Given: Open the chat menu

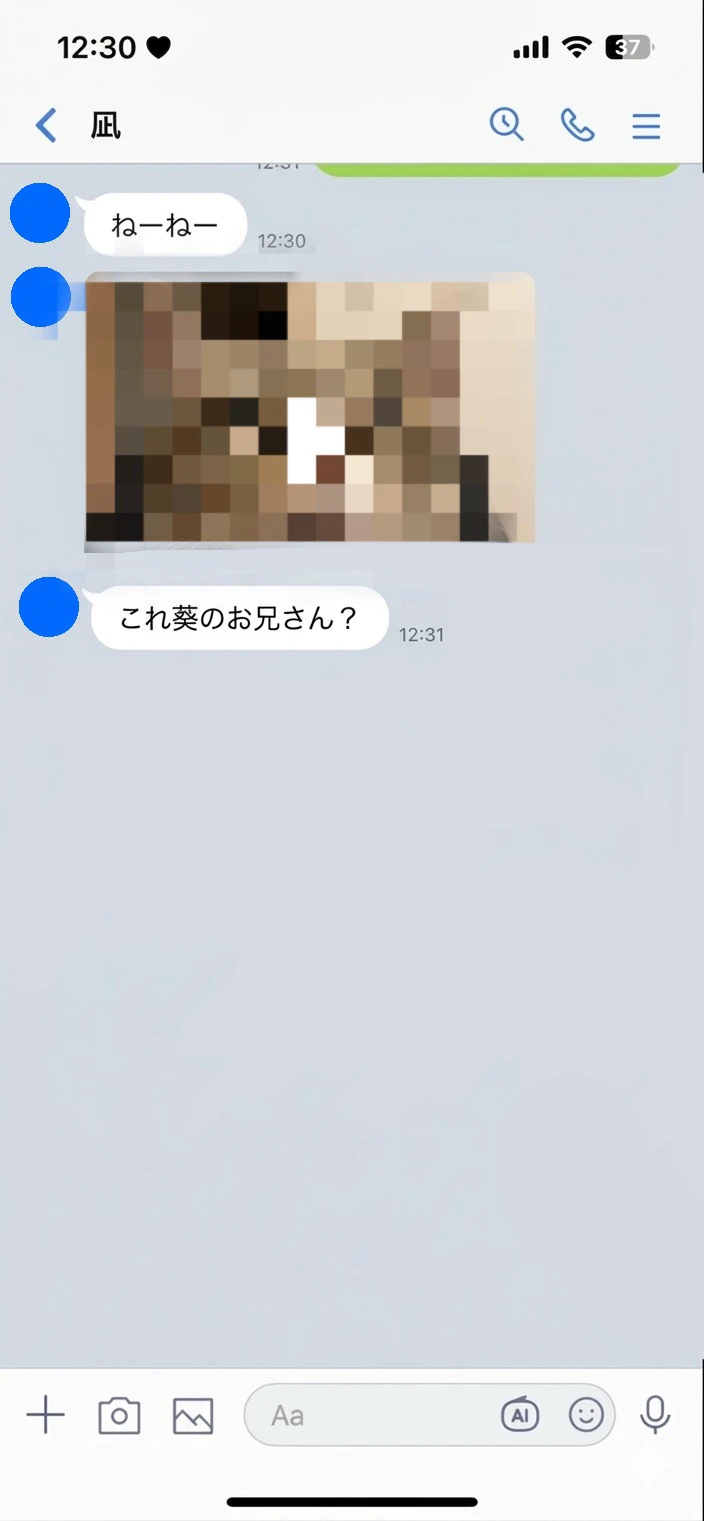Looking at the screenshot, I should (x=646, y=126).
